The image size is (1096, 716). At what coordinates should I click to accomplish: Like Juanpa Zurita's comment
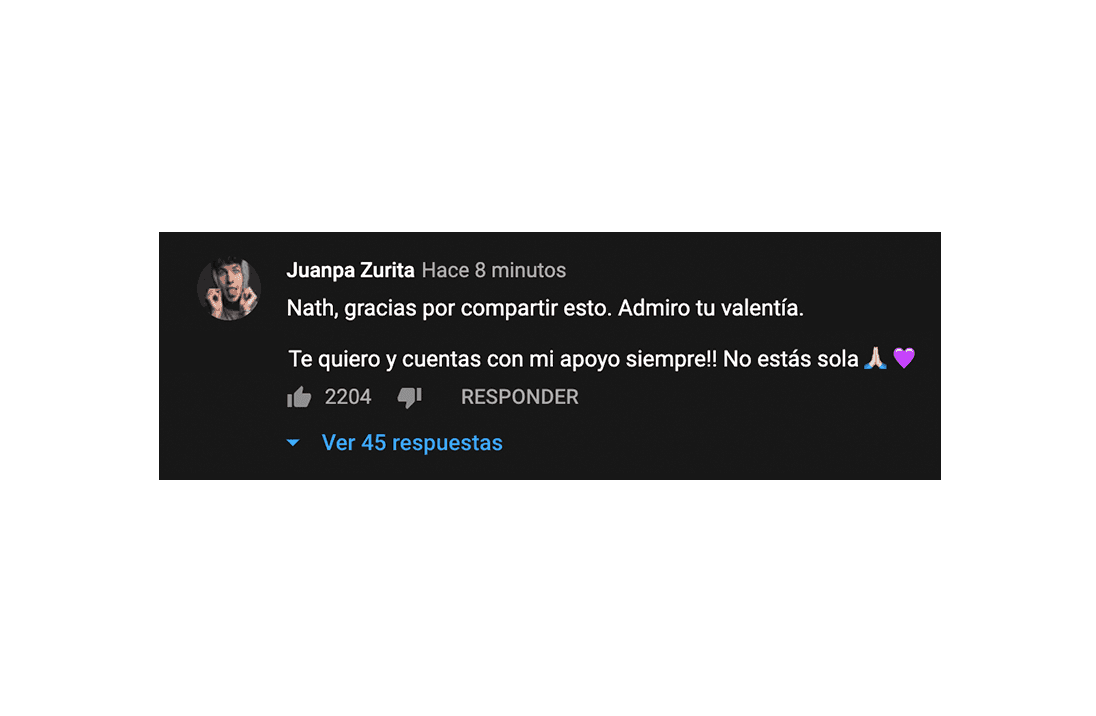click(299, 398)
